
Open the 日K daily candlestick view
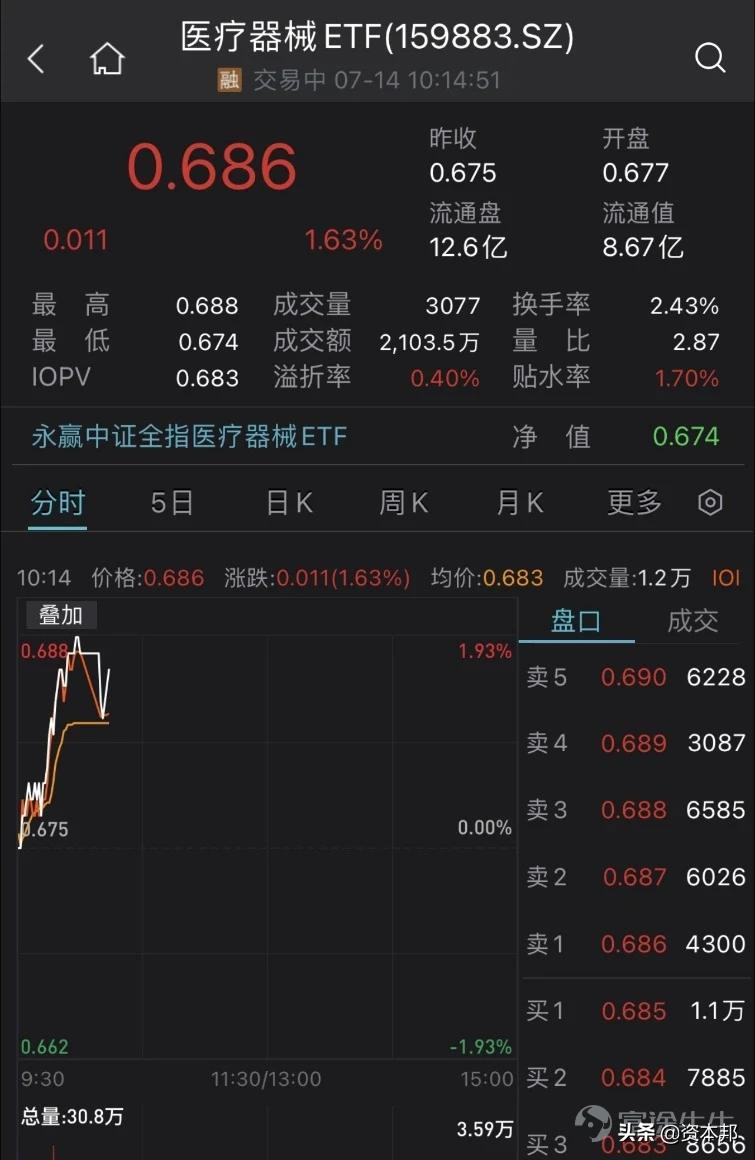[288, 503]
